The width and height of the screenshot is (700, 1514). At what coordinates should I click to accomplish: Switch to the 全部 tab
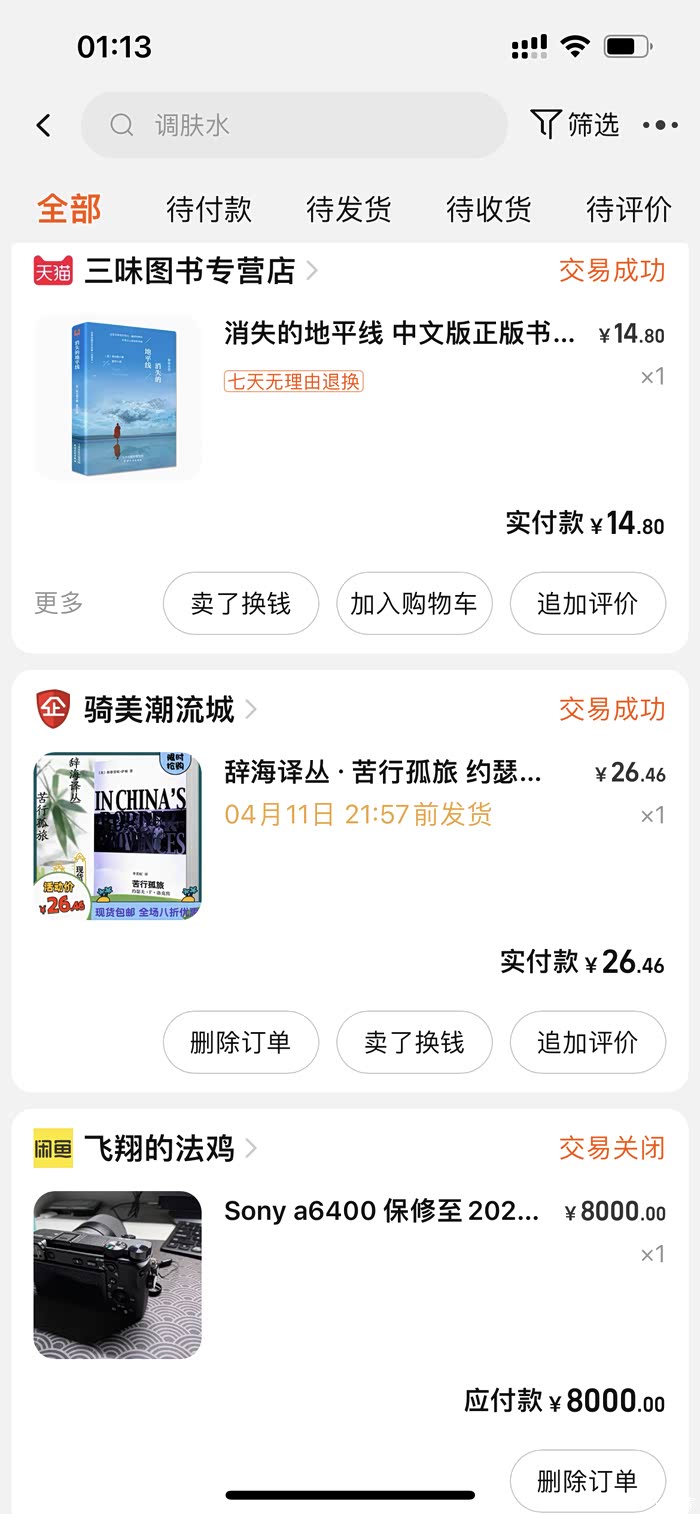click(x=69, y=209)
